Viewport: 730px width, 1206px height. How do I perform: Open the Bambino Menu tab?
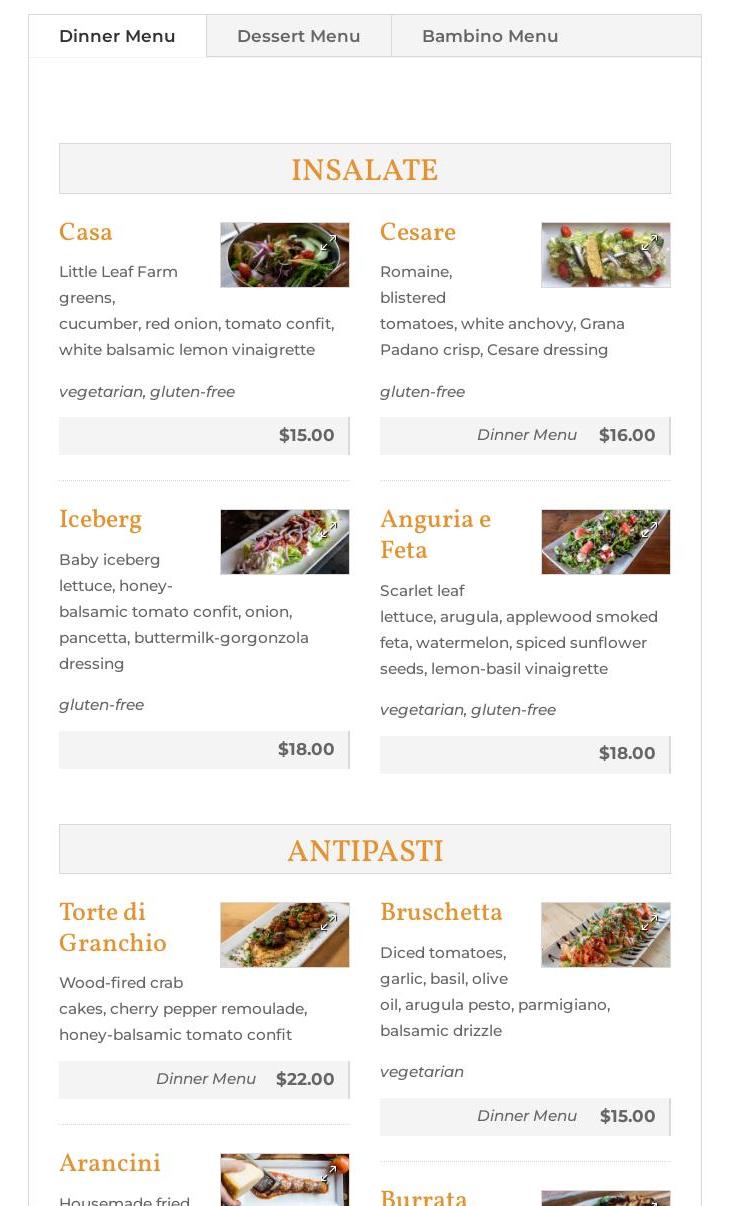490,36
